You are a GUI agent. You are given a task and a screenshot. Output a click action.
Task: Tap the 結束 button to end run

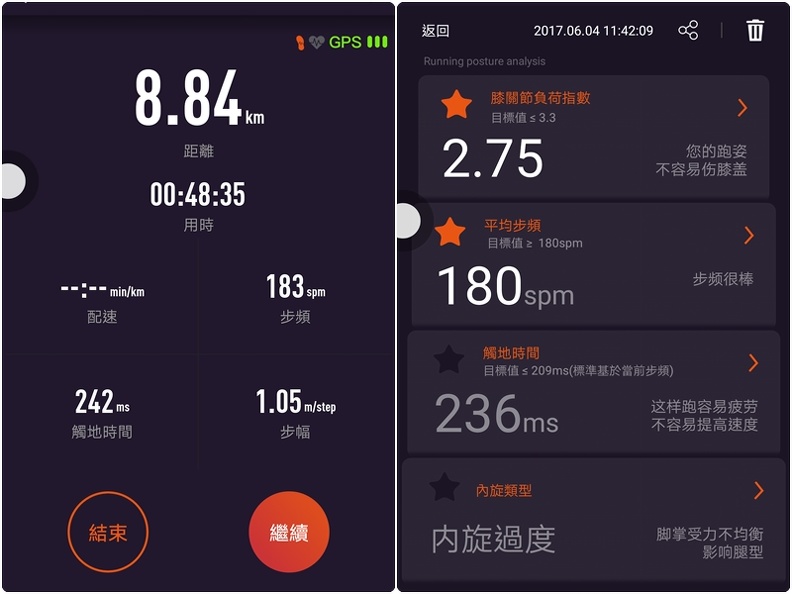pos(108,532)
